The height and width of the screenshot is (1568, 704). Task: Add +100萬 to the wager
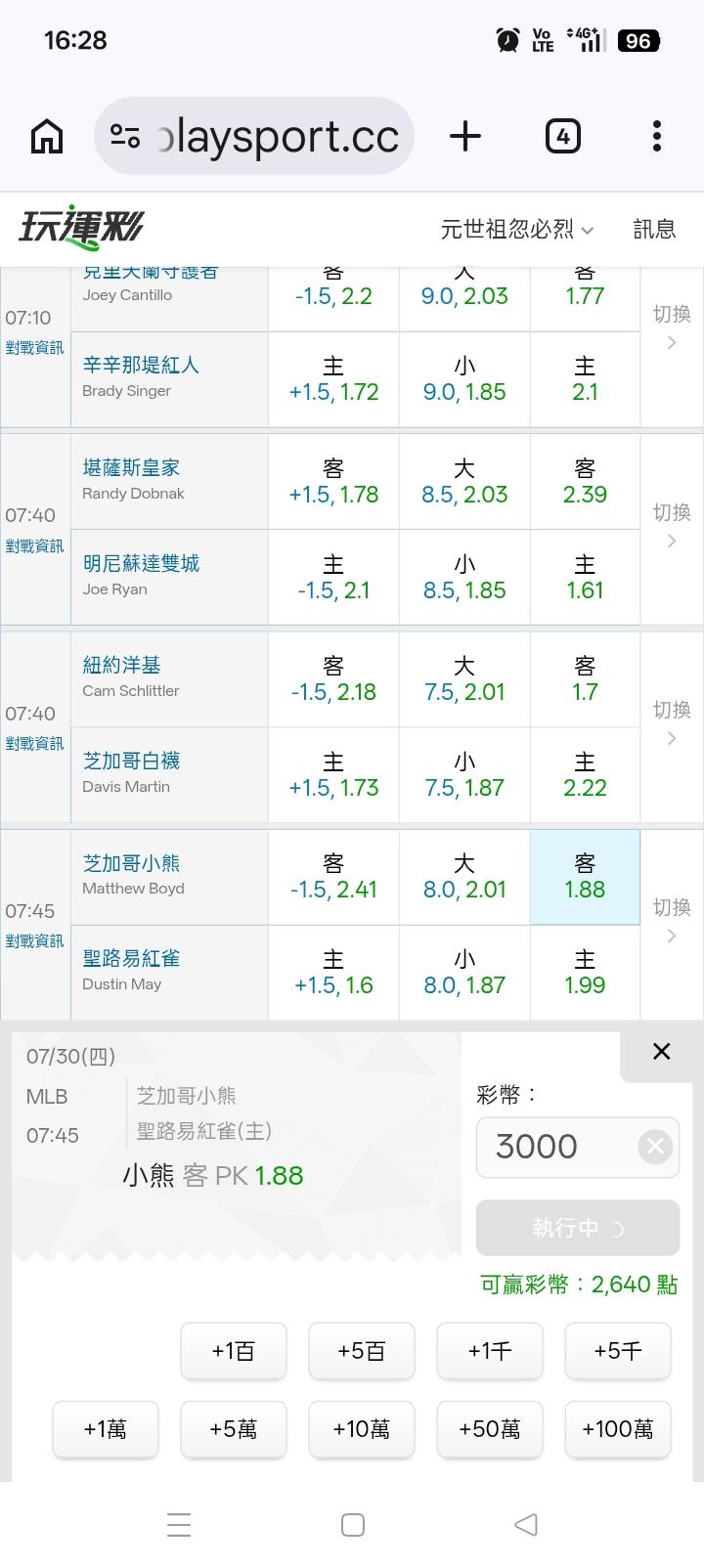(618, 1429)
